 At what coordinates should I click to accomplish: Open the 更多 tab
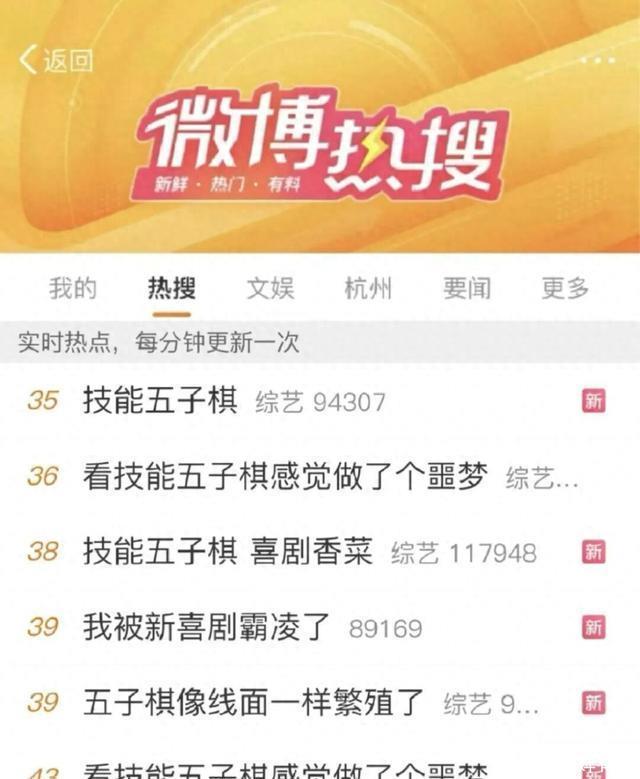tap(565, 289)
